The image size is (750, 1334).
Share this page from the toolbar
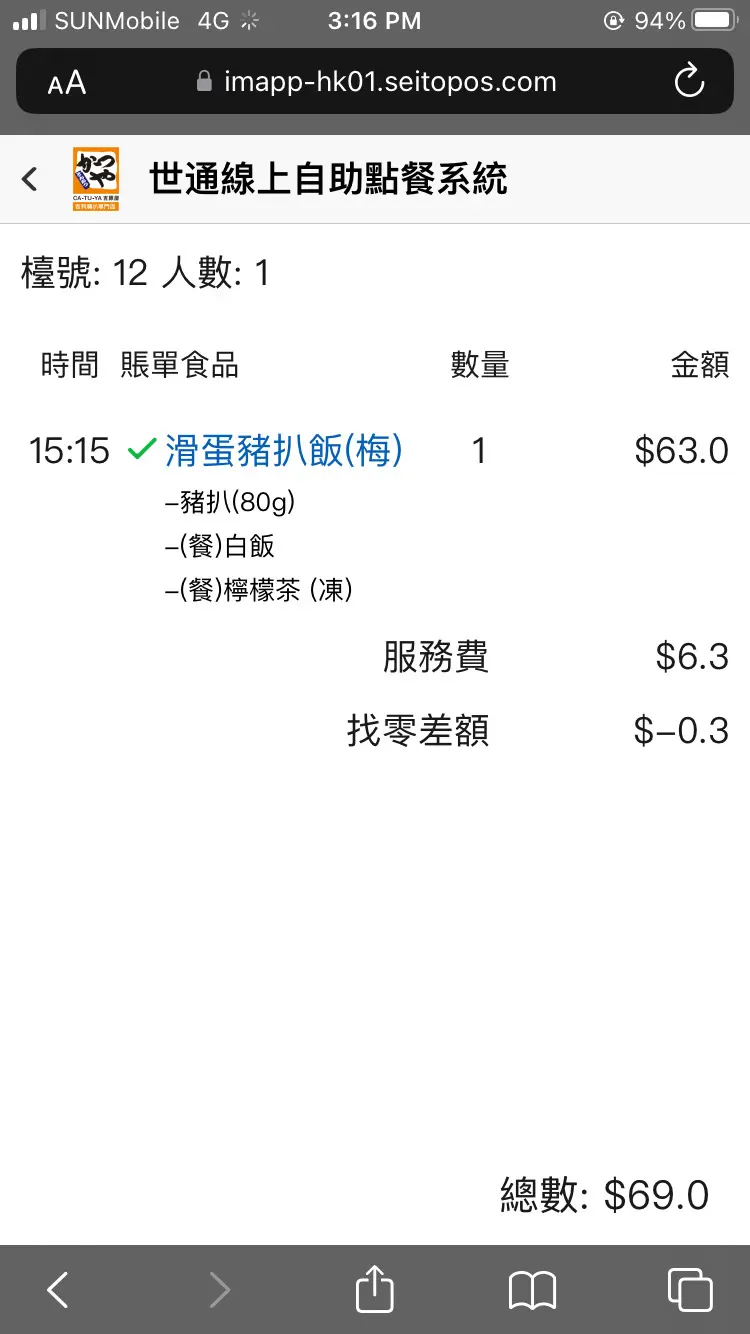374,1288
